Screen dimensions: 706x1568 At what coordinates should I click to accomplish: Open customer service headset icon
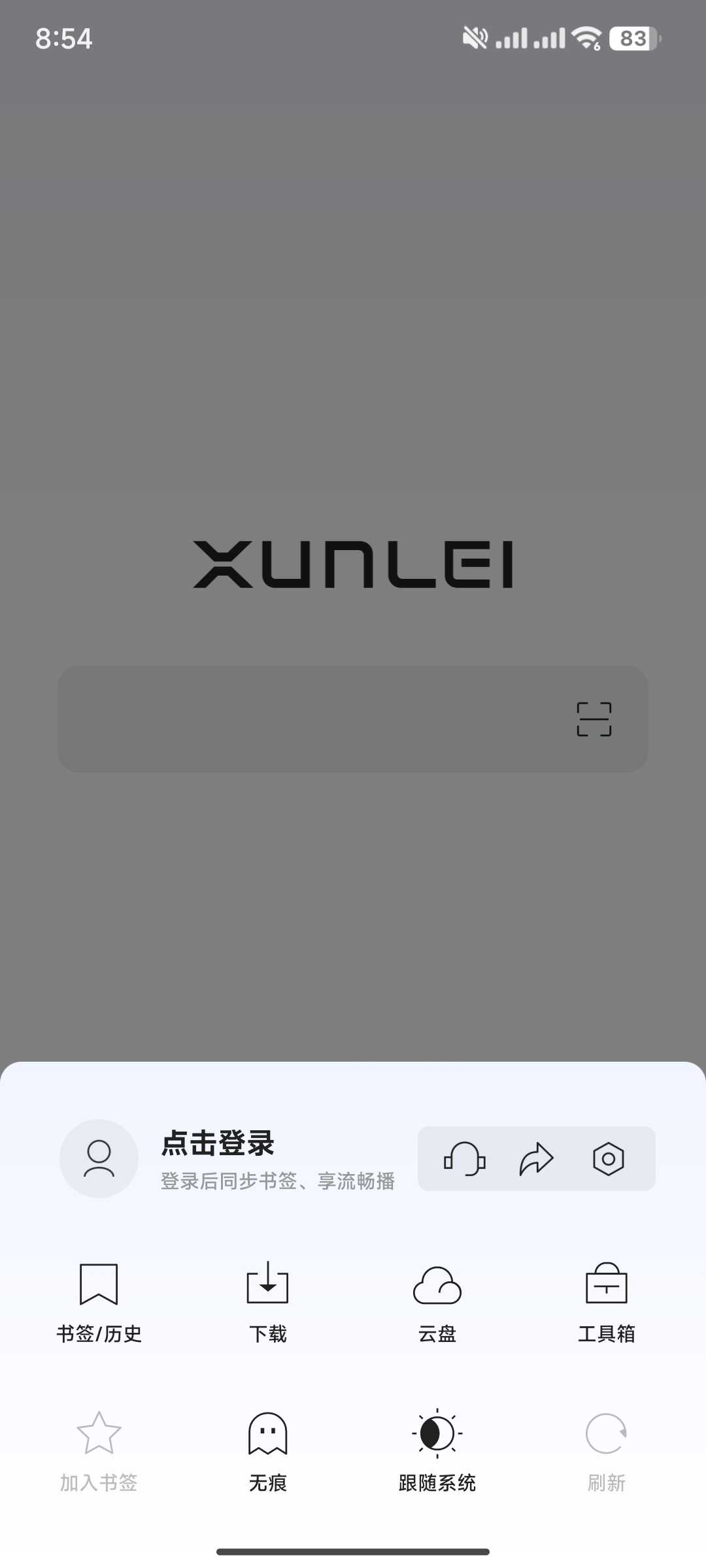pos(464,1159)
